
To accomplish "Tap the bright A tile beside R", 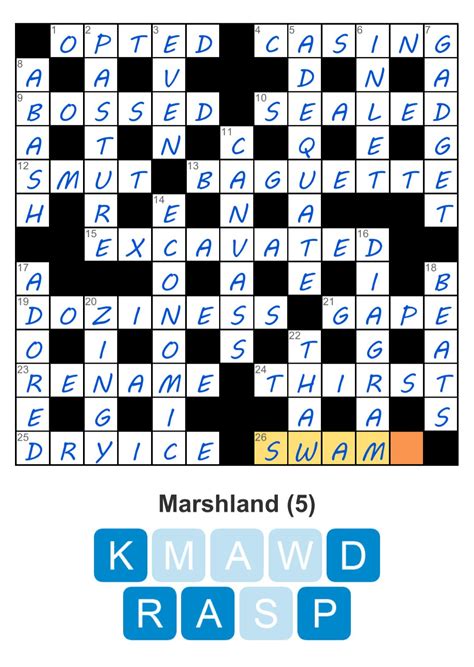I will click(x=208, y=613).
